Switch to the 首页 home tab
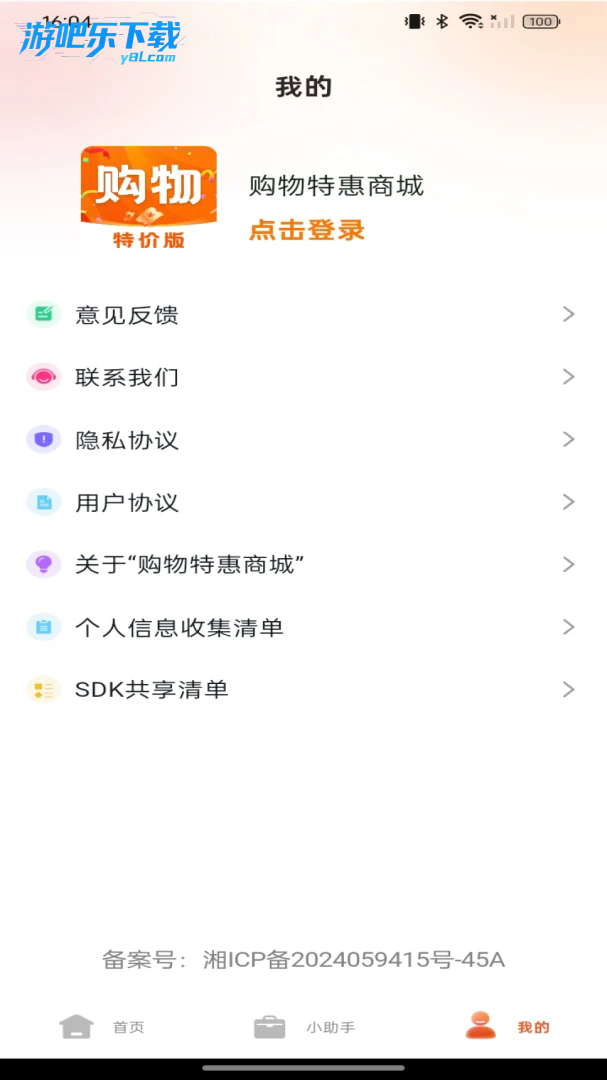Image resolution: width=607 pixels, height=1080 pixels. pos(102,1027)
